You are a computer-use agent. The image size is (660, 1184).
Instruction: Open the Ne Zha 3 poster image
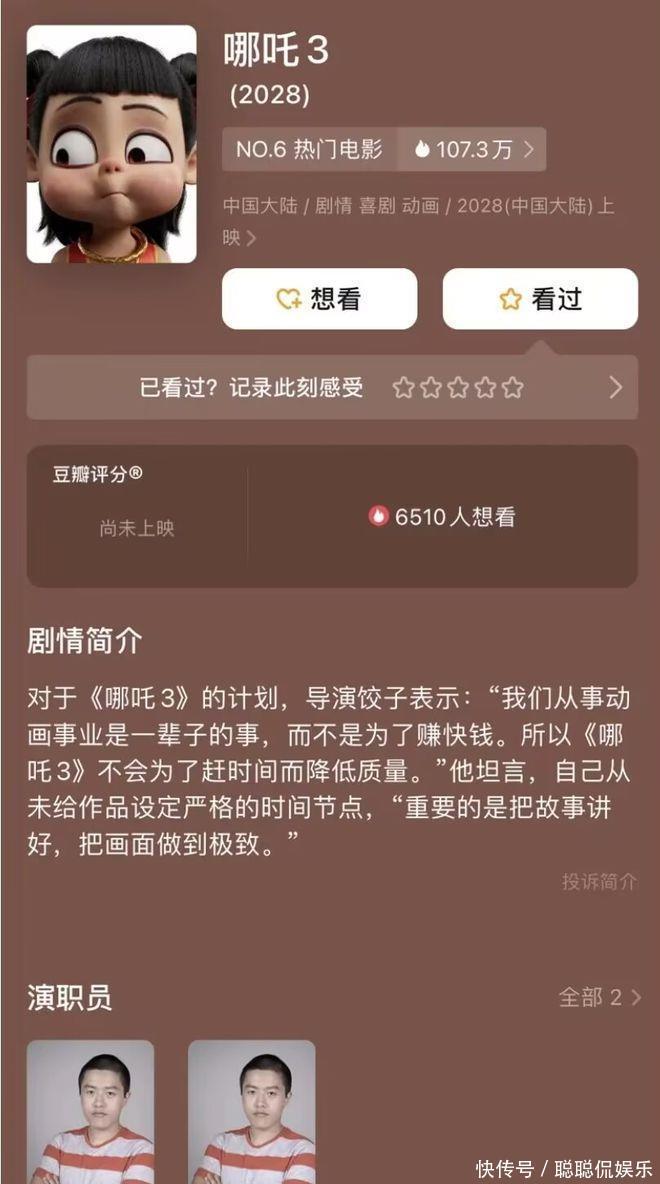pos(111,144)
